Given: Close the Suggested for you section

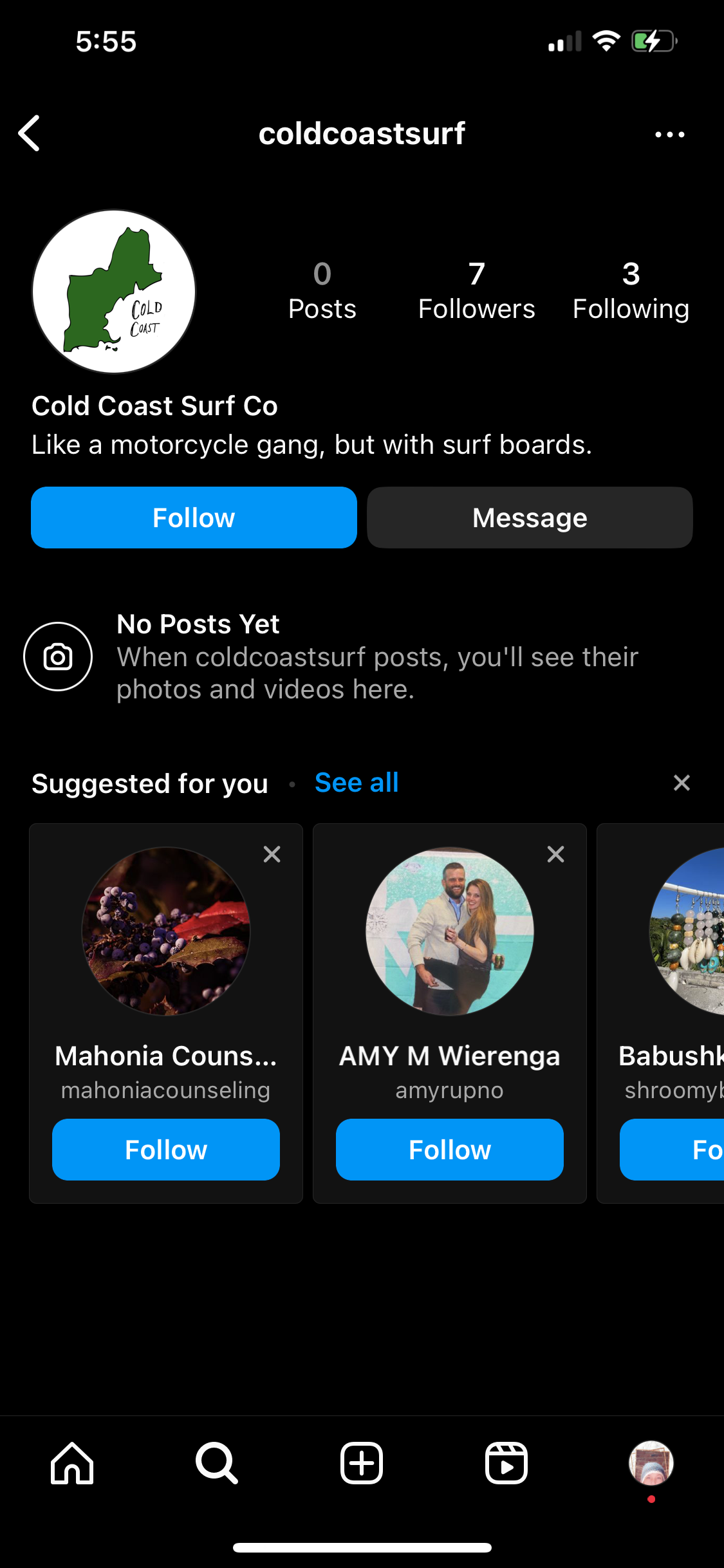Looking at the screenshot, I should 682,783.
